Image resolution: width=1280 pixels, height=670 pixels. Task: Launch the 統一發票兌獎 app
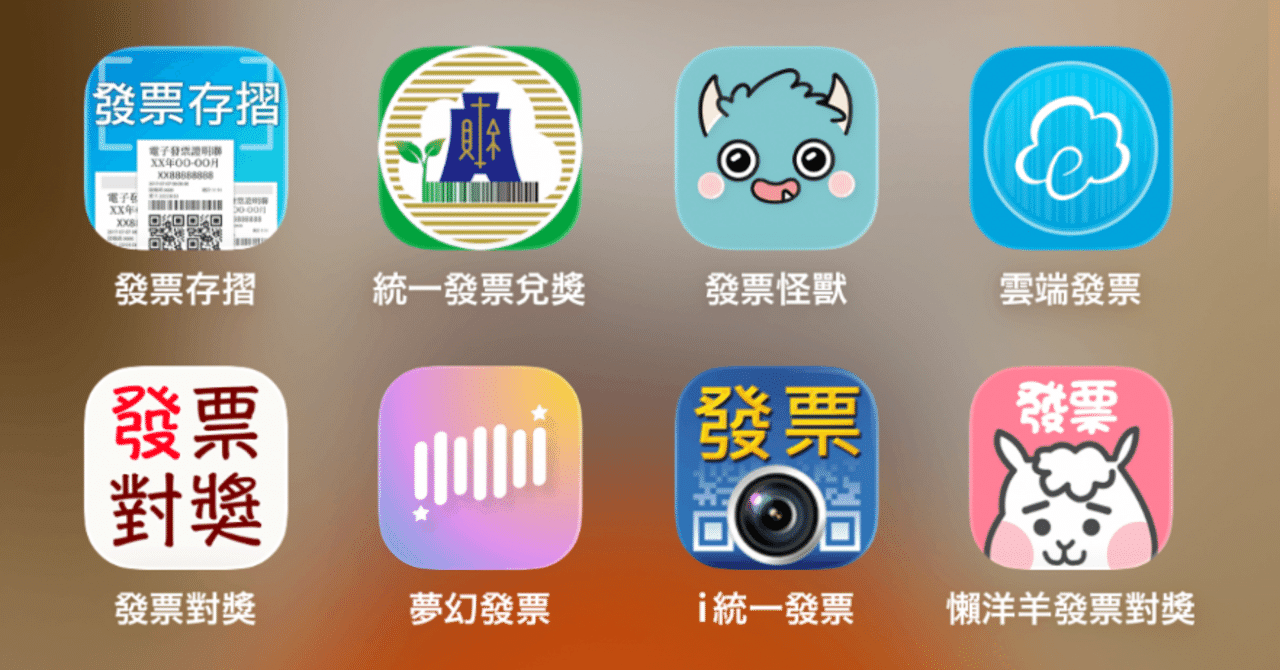(479, 148)
